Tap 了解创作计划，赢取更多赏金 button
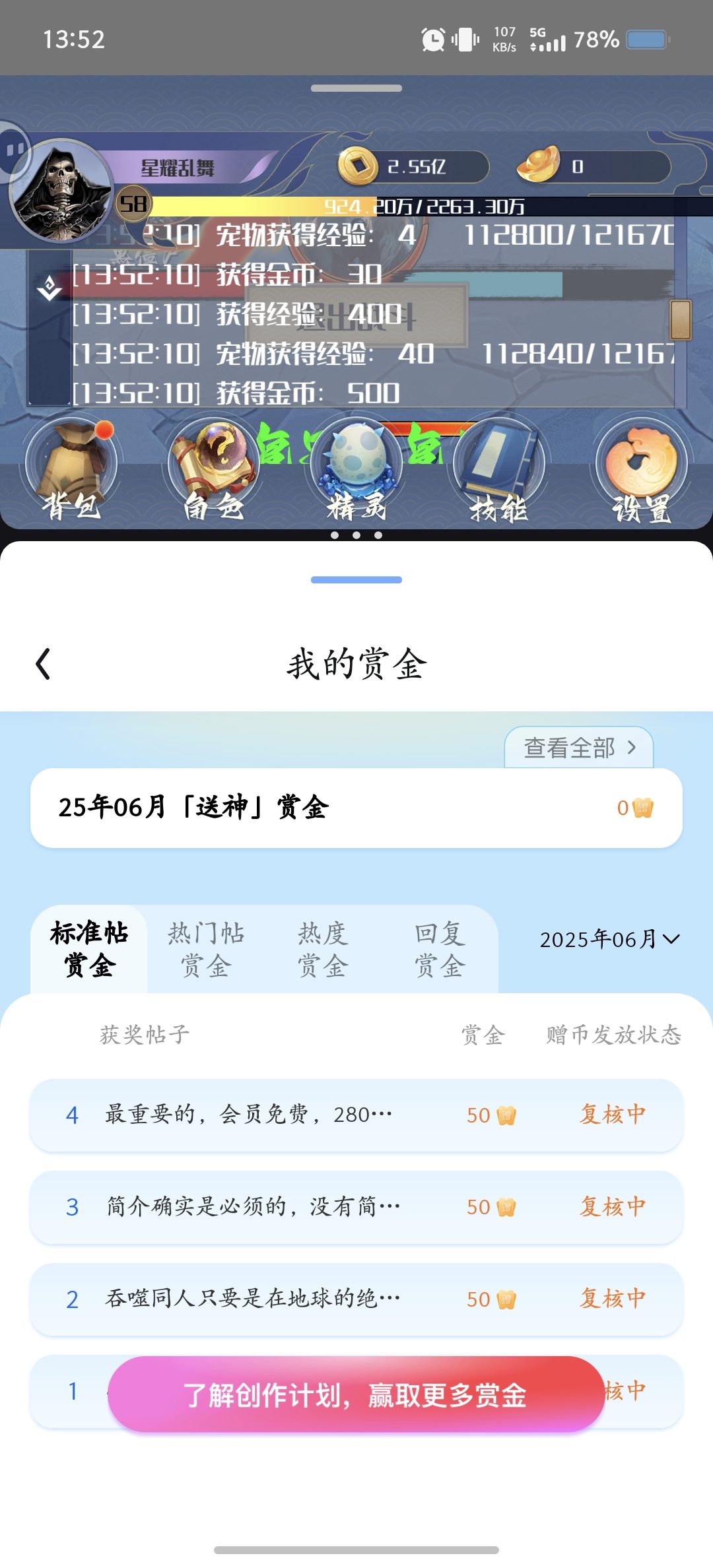713x1568 pixels. (356, 1394)
